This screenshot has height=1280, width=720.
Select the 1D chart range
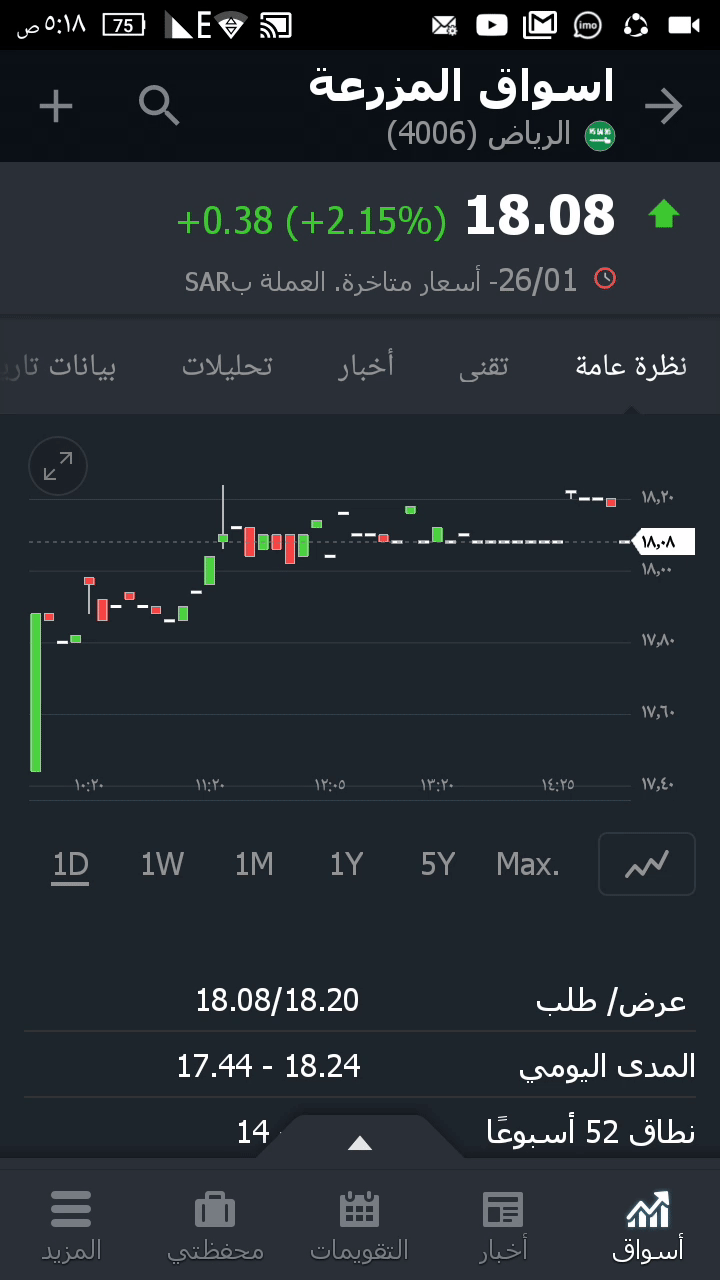(71, 864)
